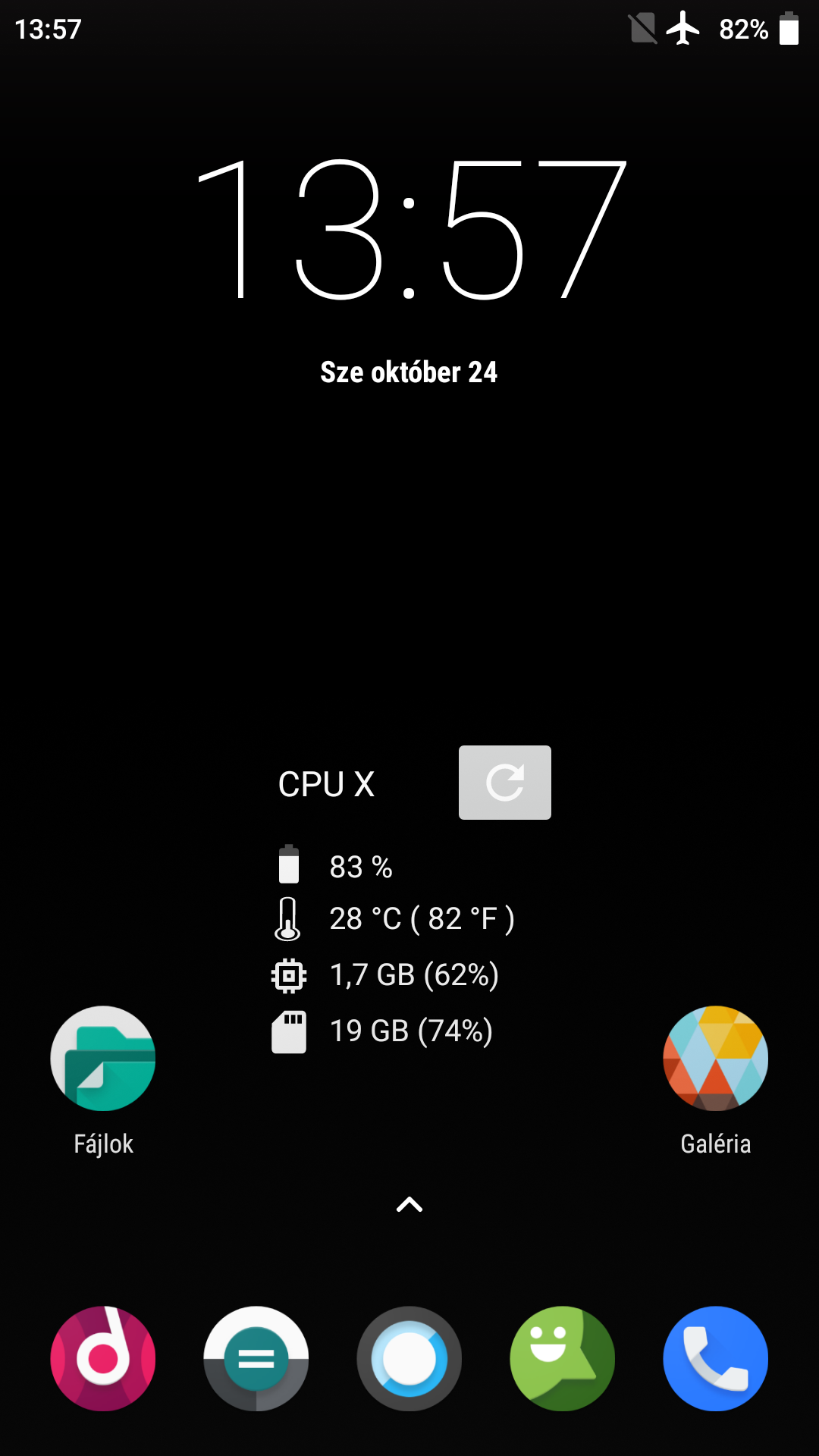Expand the app drawer arrow
The height and width of the screenshot is (1456, 819).
(409, 1204)
